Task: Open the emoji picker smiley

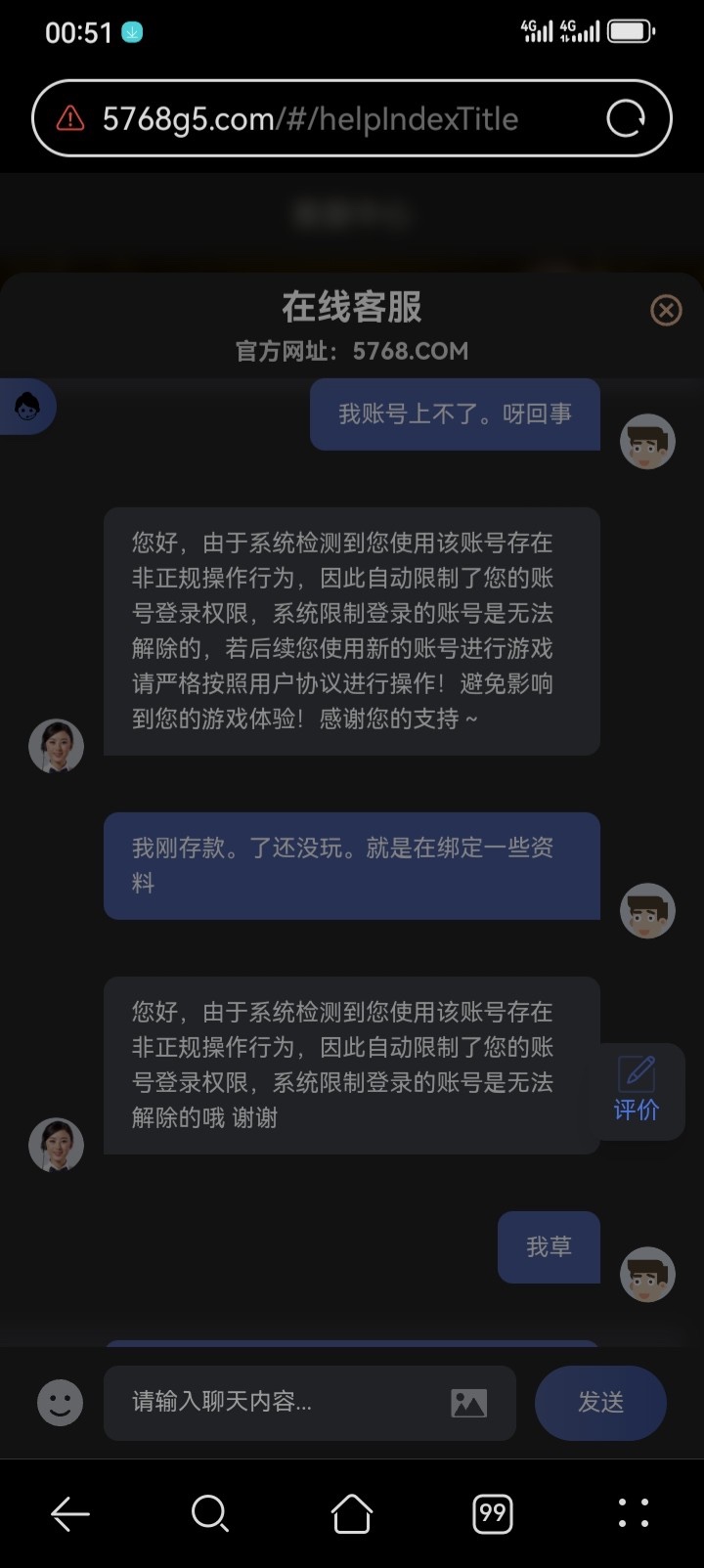Action: coord(60,1403)
